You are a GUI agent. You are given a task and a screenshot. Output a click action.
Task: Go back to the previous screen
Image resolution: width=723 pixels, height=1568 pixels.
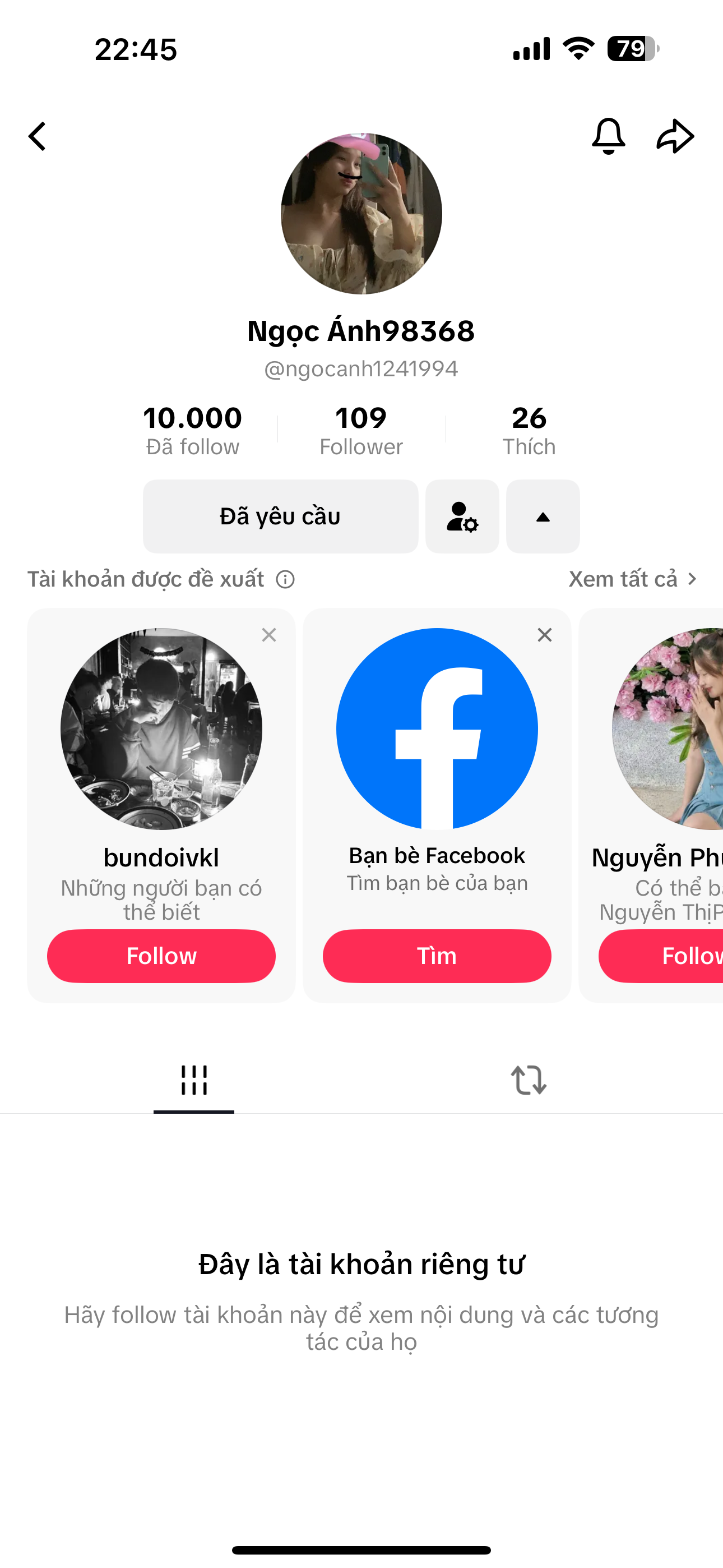tap(38, 136)
